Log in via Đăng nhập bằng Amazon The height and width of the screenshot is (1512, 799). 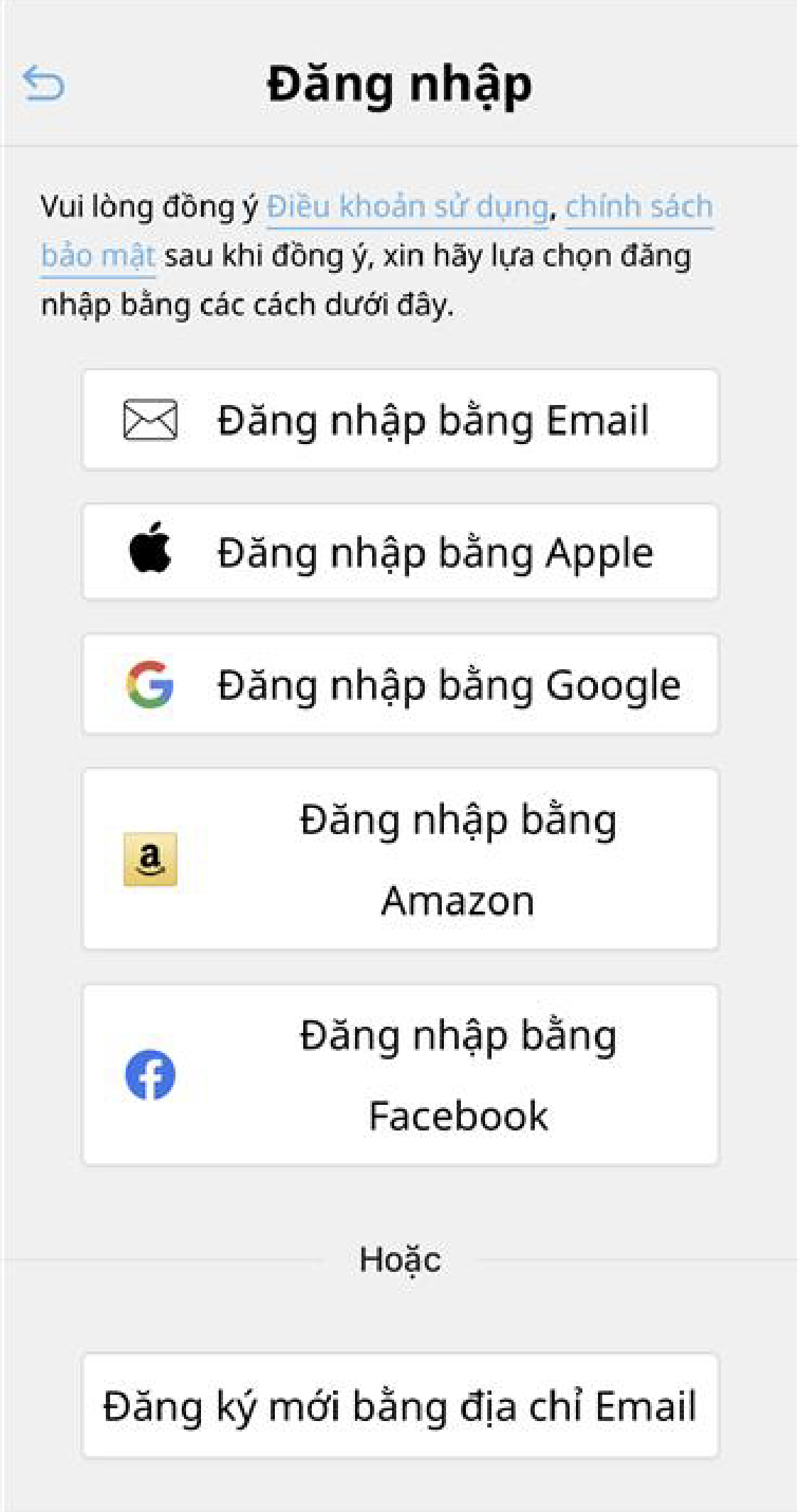pyautogui.click(x=401, y=859)
